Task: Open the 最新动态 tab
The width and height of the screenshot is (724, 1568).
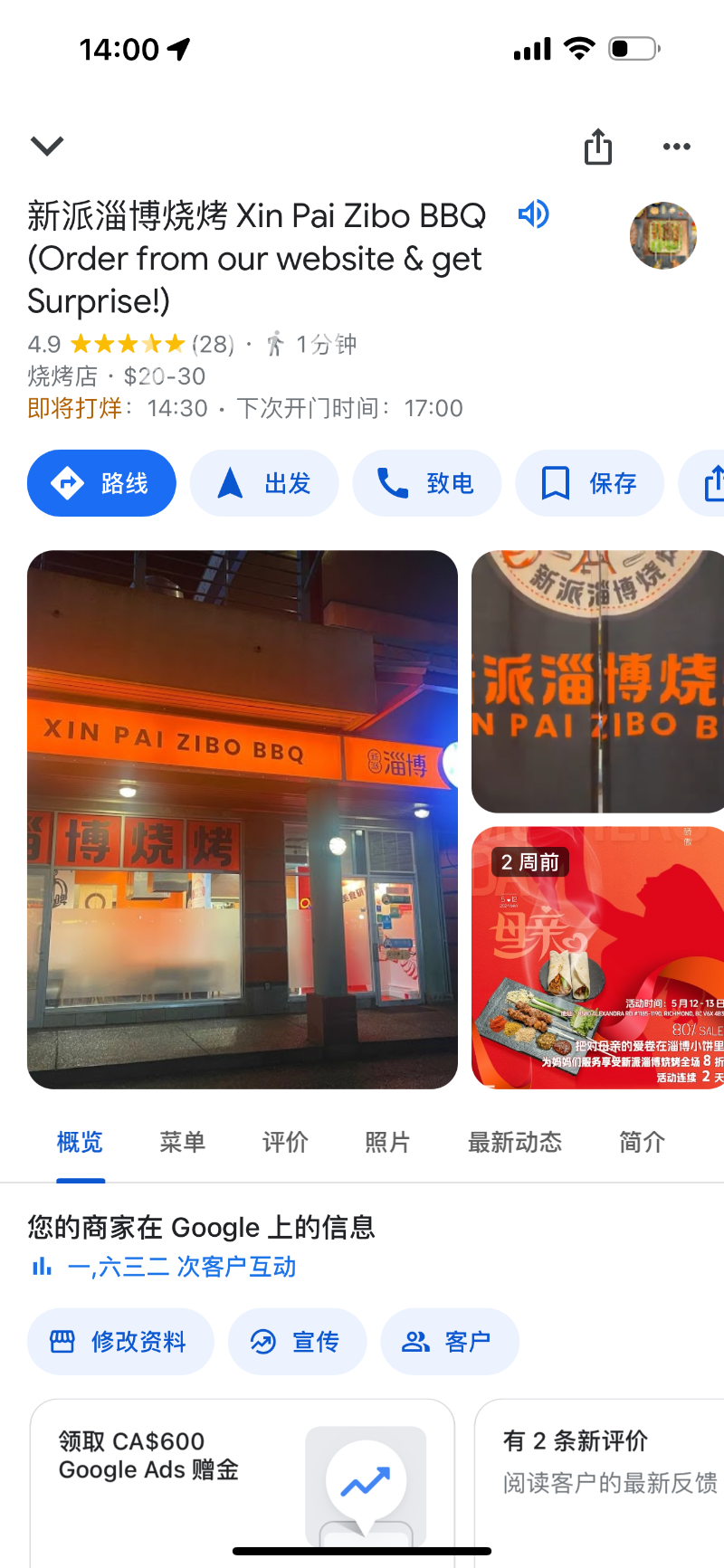Action: click(514, 1143)
